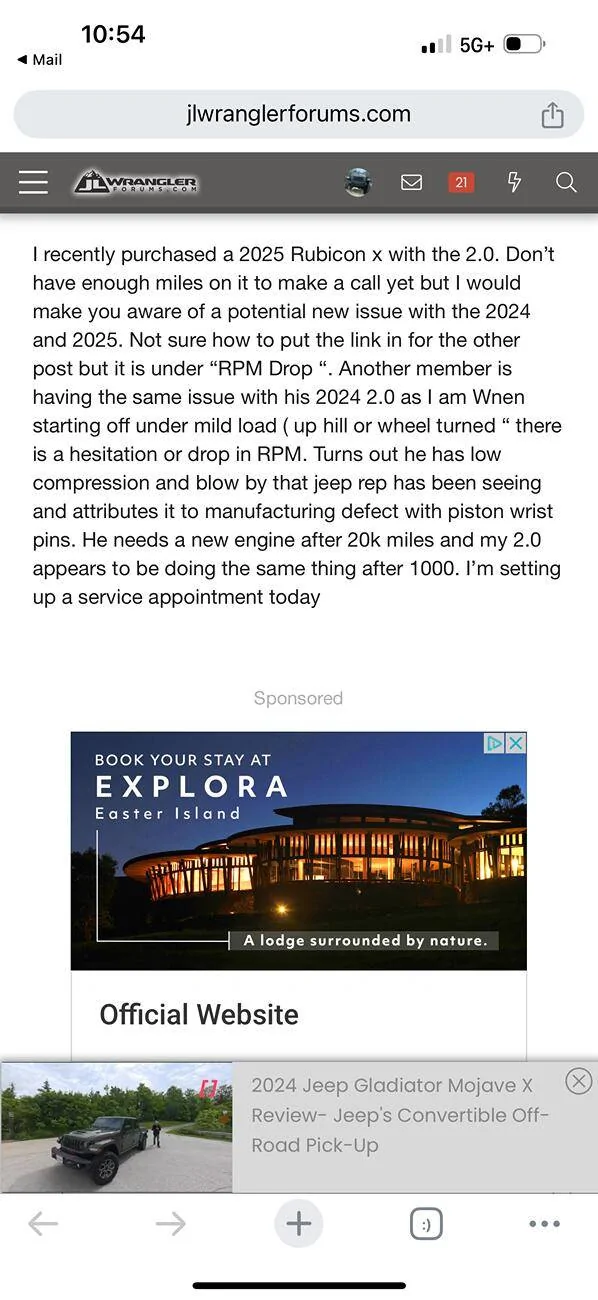The height and width of the screenshot is (1300, 598).
Task: Play the 2024 Jeep Gladiator Mojave X video
Action: [x=116, y=1127]
